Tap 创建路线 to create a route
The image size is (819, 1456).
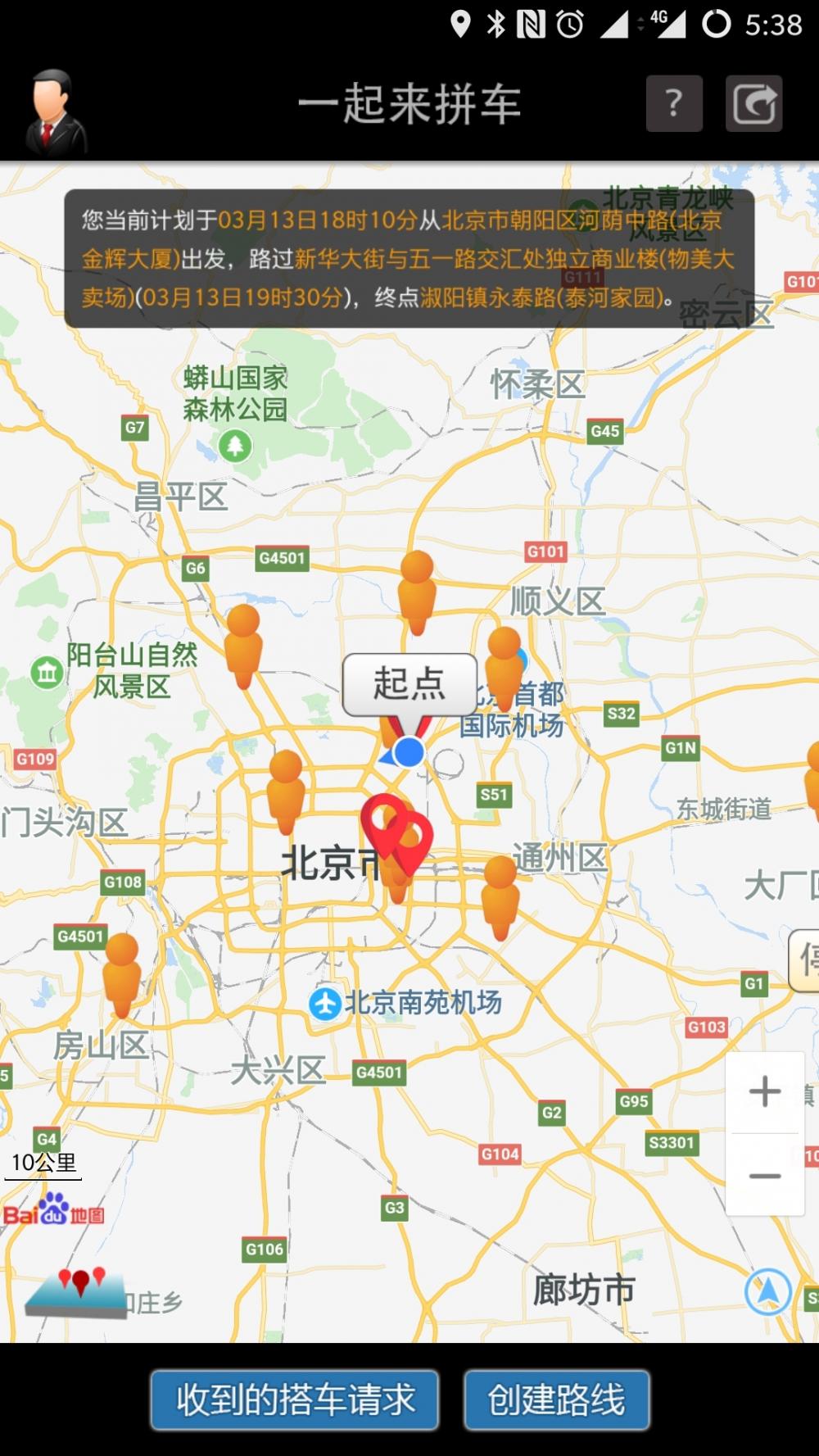point(557,1399)
